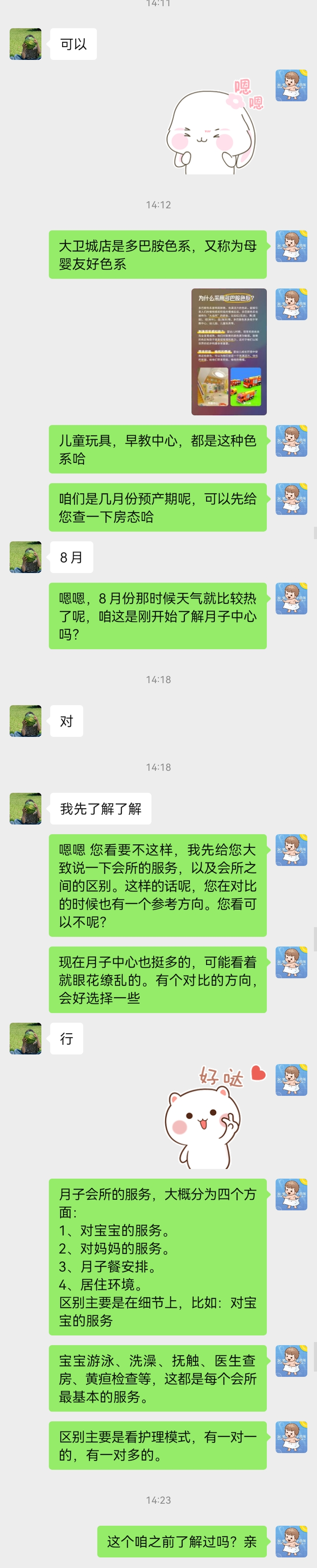Open the sender's avatar beside 大卫城店 message
This screenshot has width=317, height=1568.
pyautogui.click(x=291, y=246)
